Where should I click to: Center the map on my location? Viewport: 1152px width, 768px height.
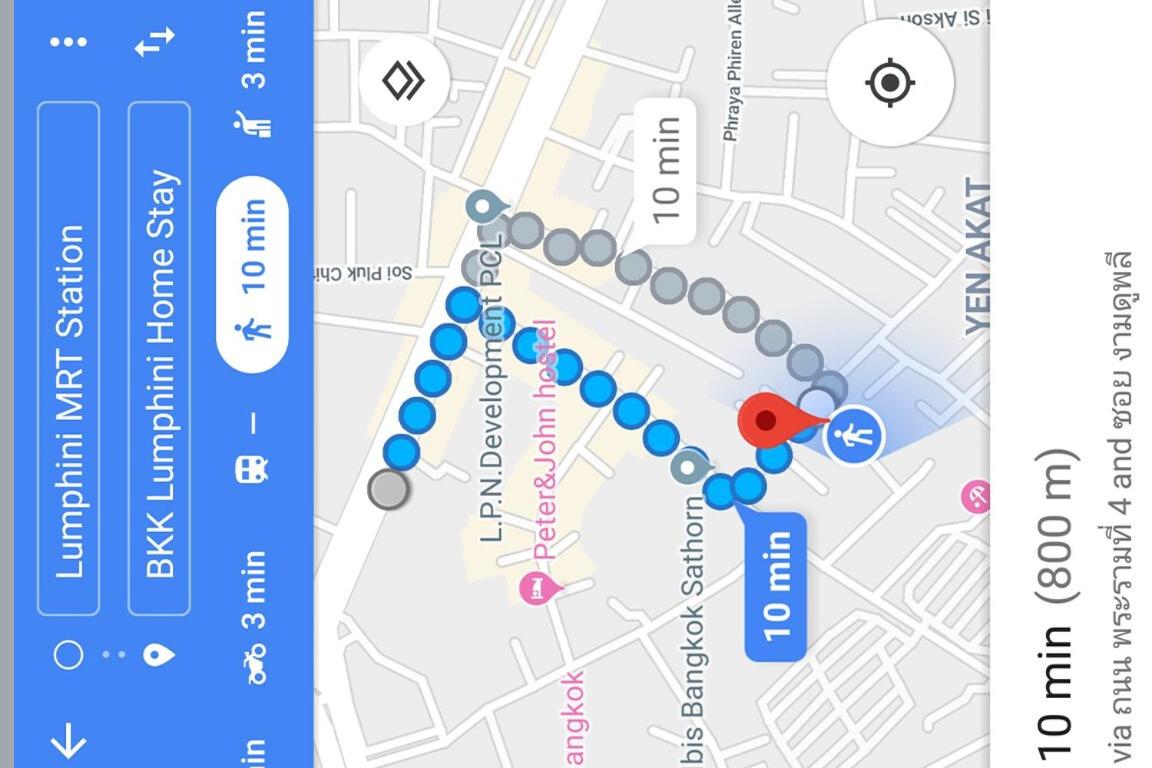890,82
